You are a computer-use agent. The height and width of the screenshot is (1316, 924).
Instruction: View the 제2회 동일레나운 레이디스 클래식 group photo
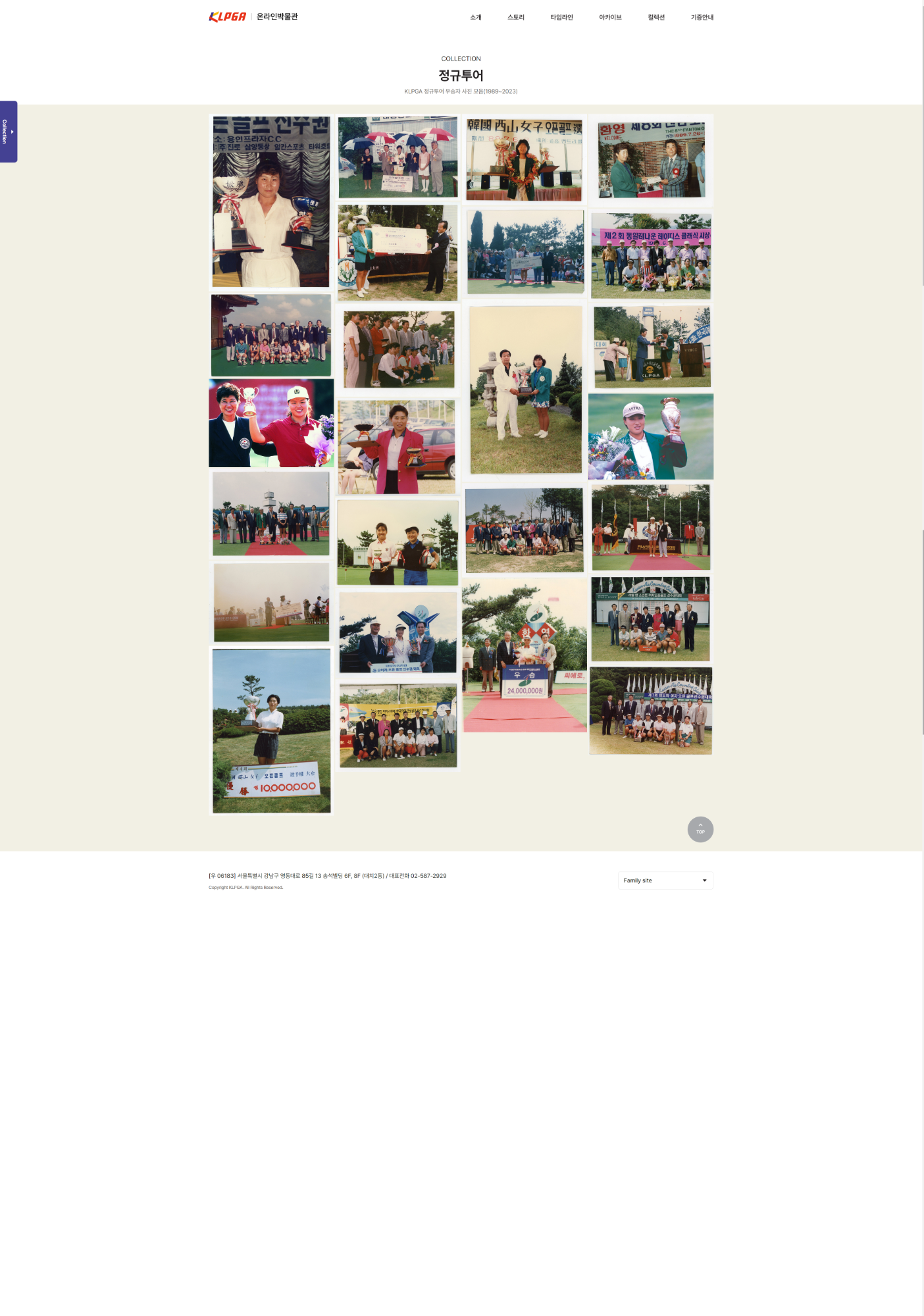tap(651, 256)
